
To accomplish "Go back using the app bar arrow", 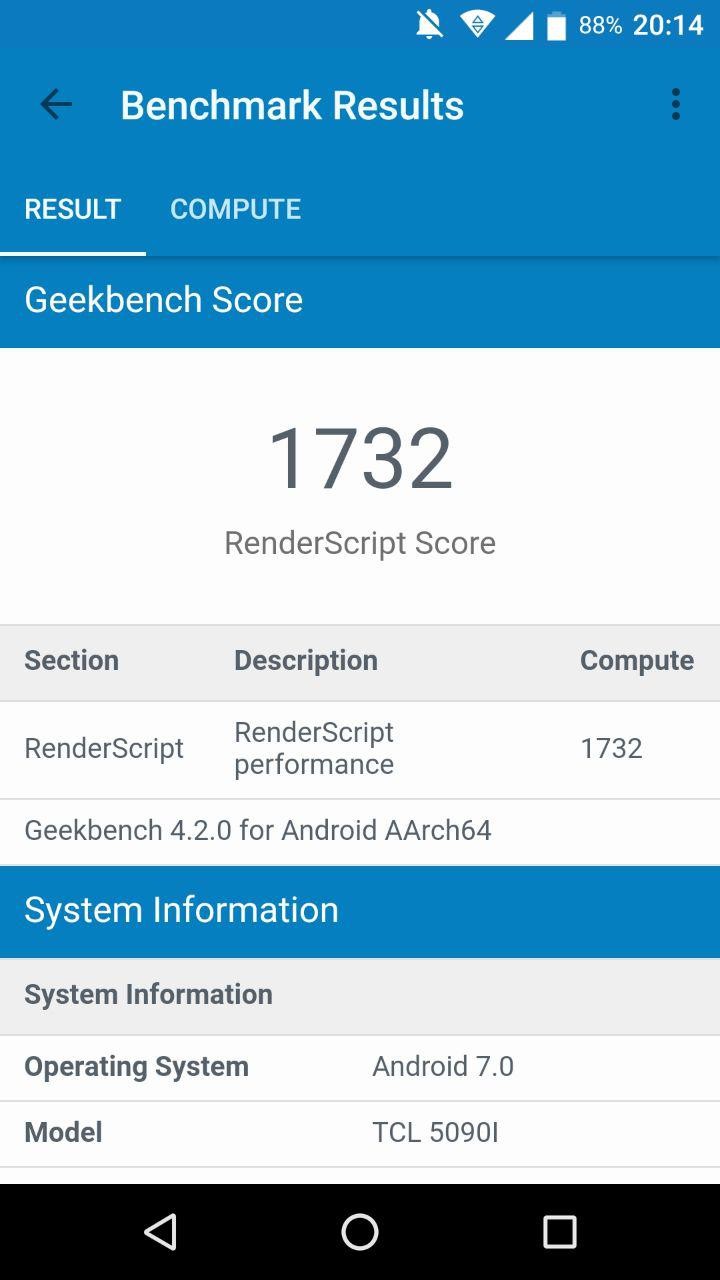I will [56, 104].
